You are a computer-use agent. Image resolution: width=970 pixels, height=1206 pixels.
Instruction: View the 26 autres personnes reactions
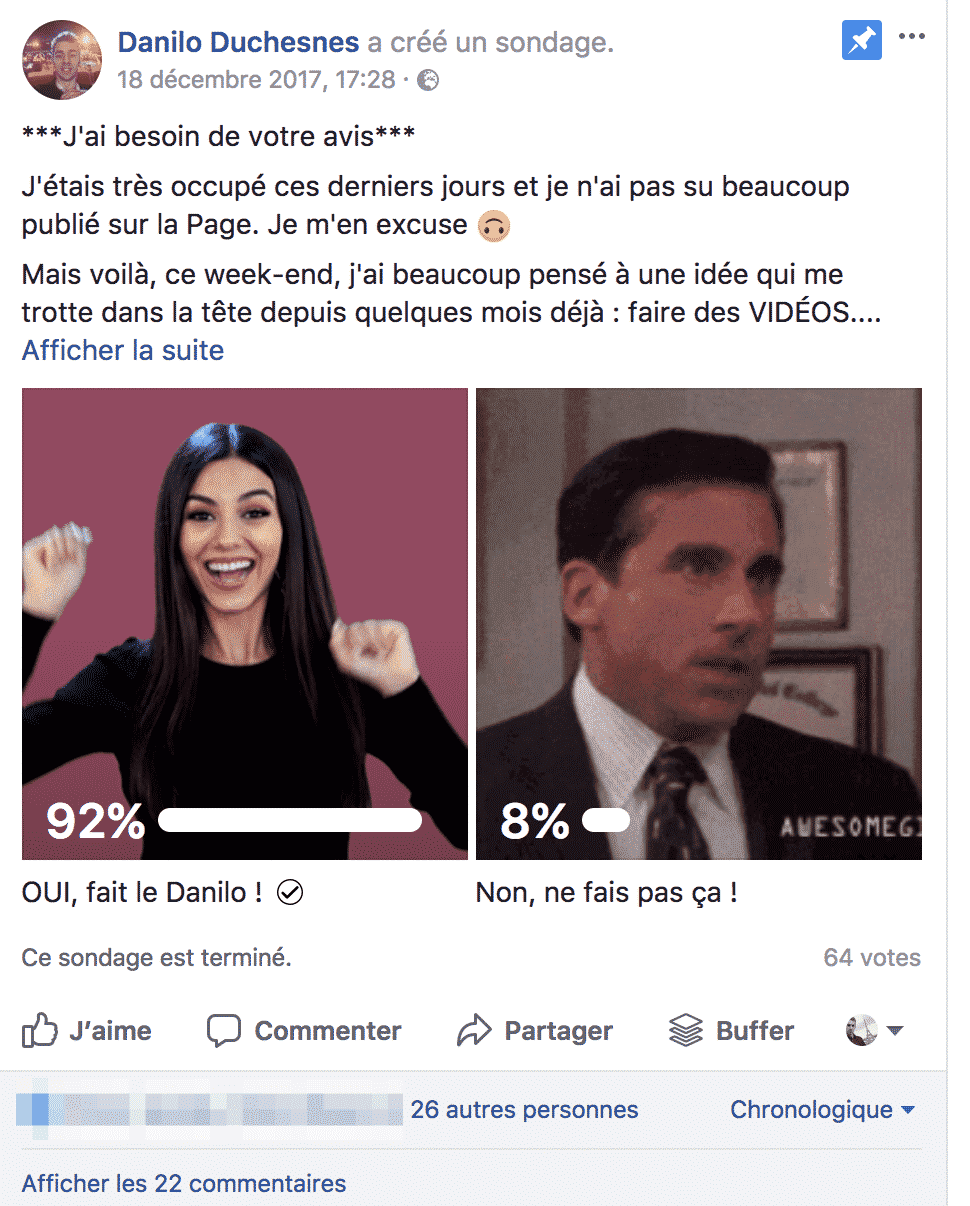(x=524, y=1110)
